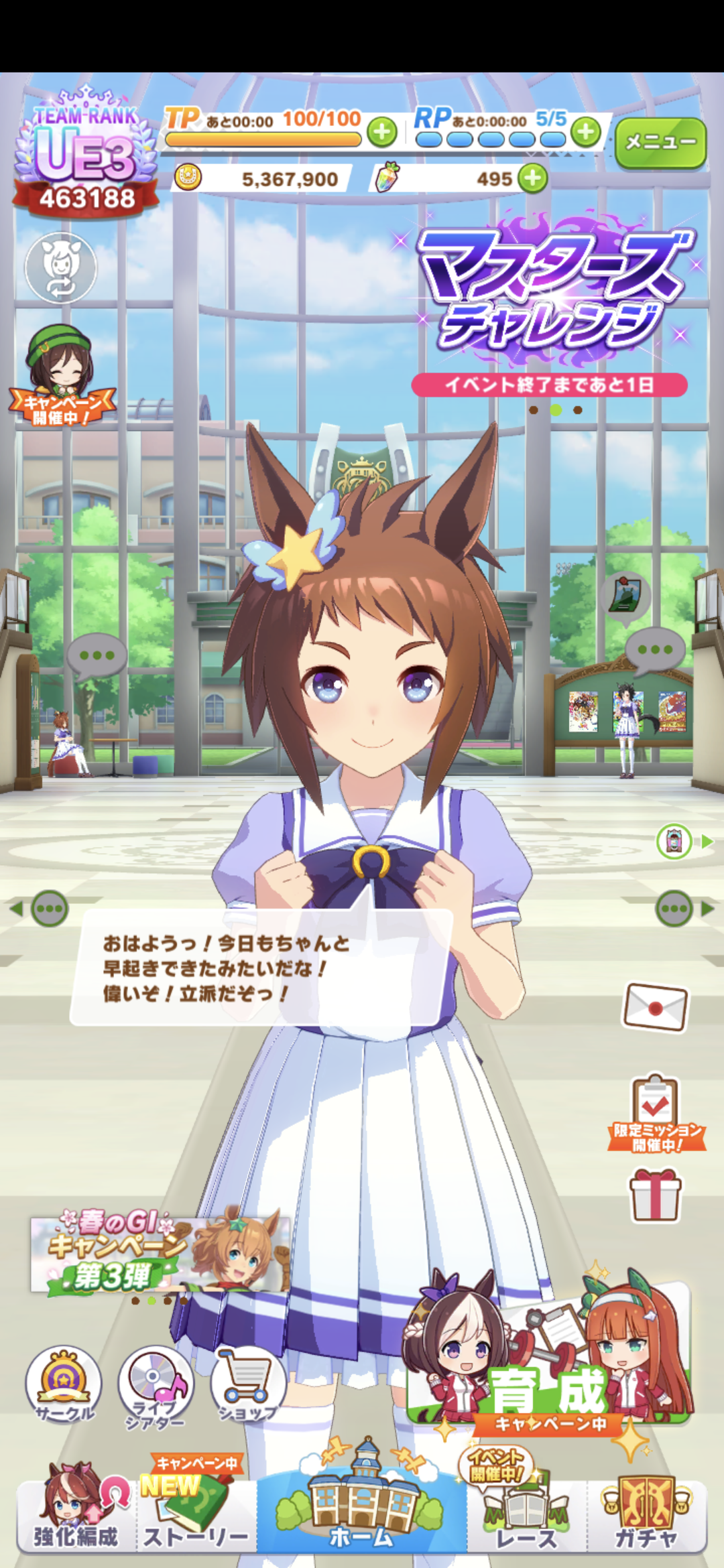The image size is (724, 1568).
Task: Open サークル circle menu
Action: coord(64,1384)
